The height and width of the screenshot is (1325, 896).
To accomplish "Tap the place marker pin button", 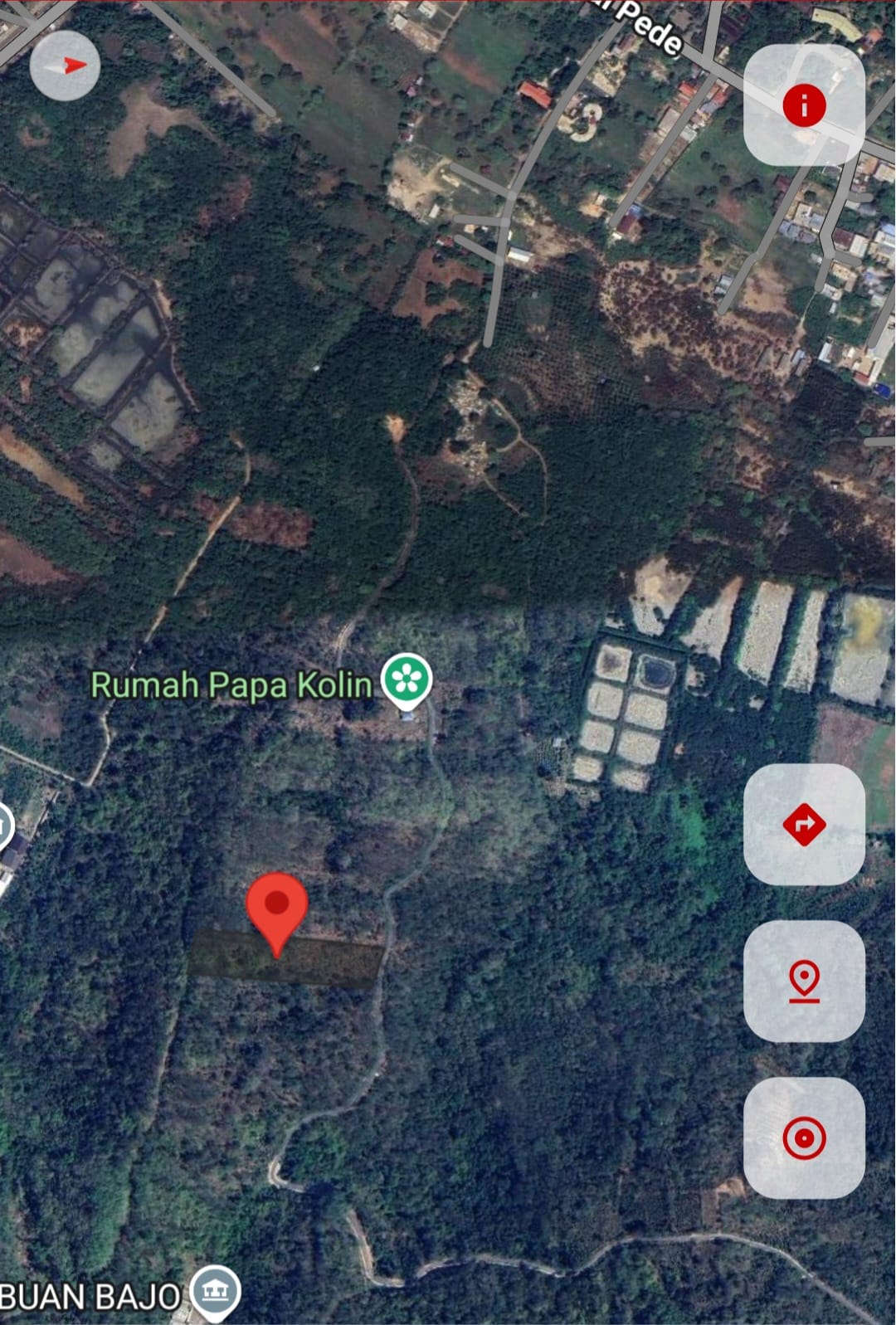I will tap(803, 981).
